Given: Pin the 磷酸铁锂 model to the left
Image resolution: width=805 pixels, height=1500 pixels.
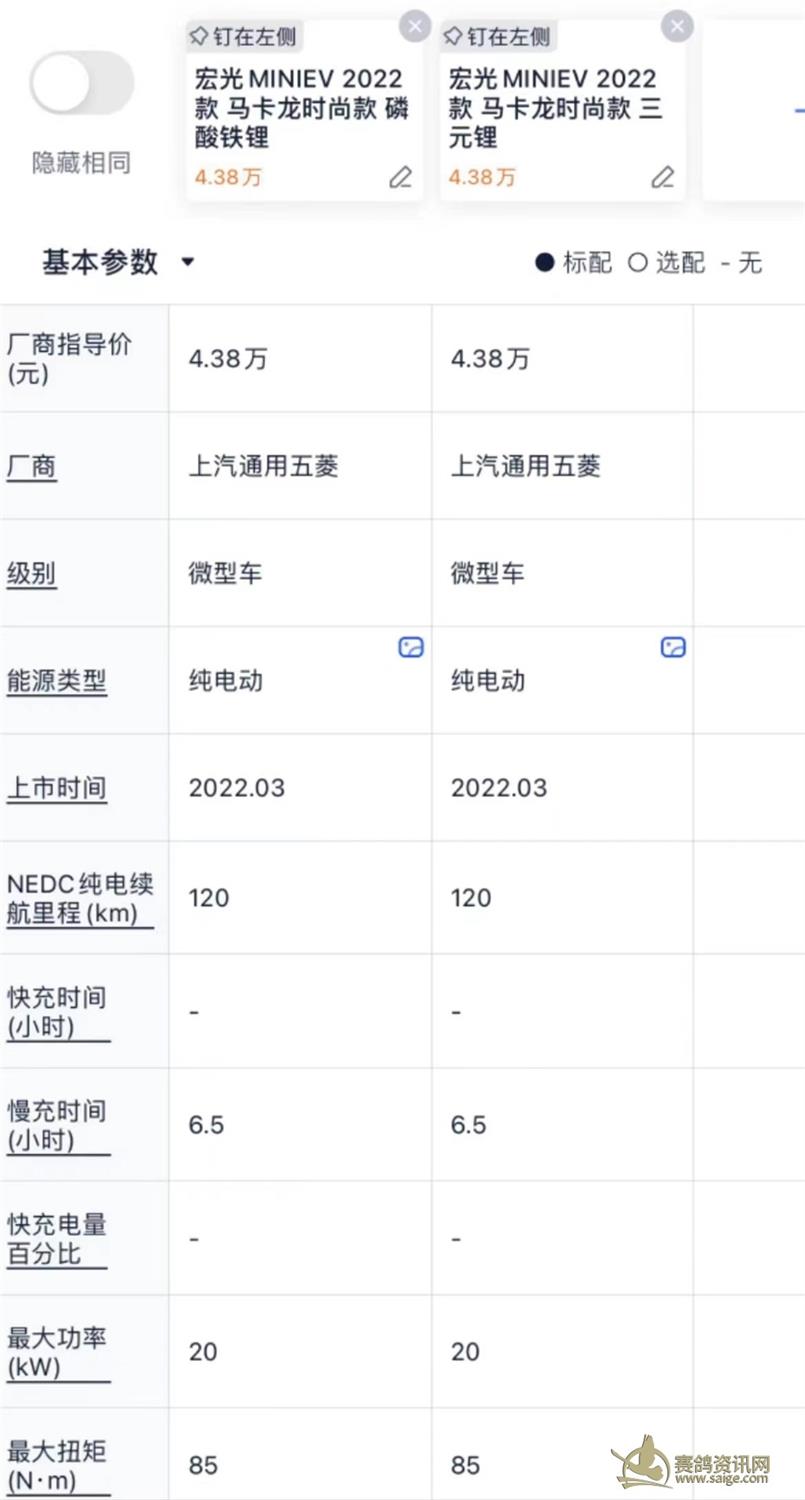Looking at the screenshot, I should coord(243,37).
